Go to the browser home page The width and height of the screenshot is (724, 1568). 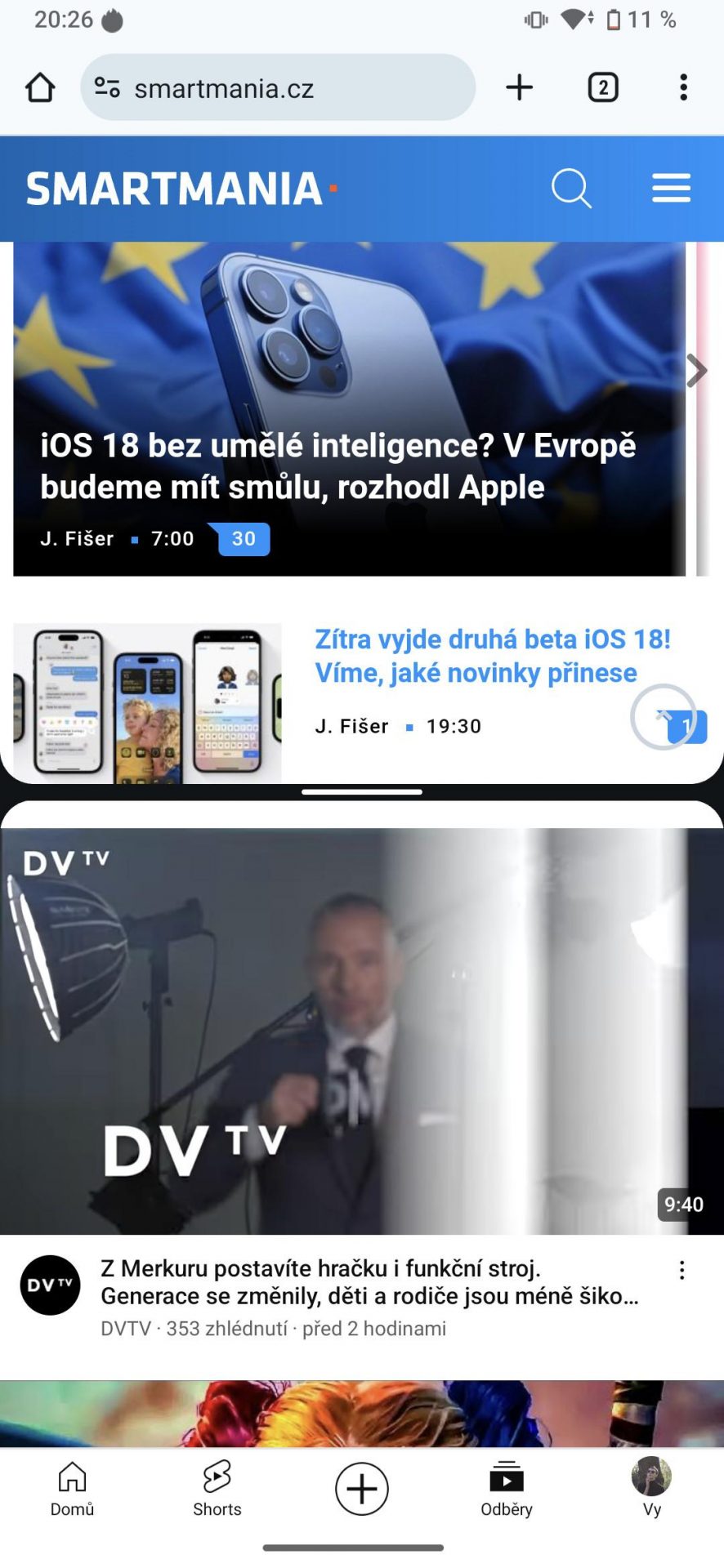tap(40, 87)
